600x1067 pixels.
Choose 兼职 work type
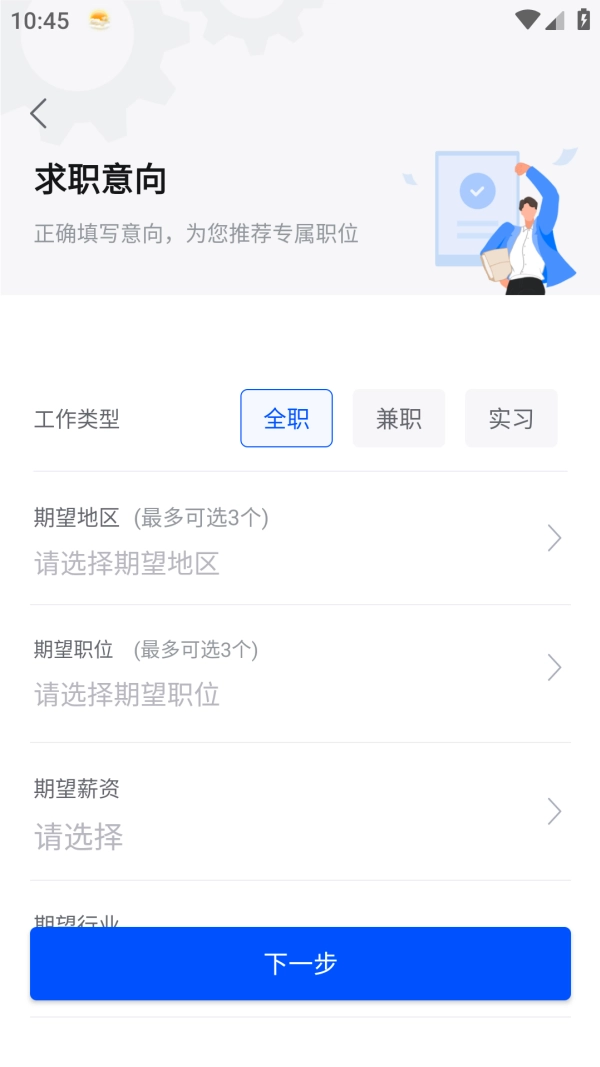click(x=398, y=418)
